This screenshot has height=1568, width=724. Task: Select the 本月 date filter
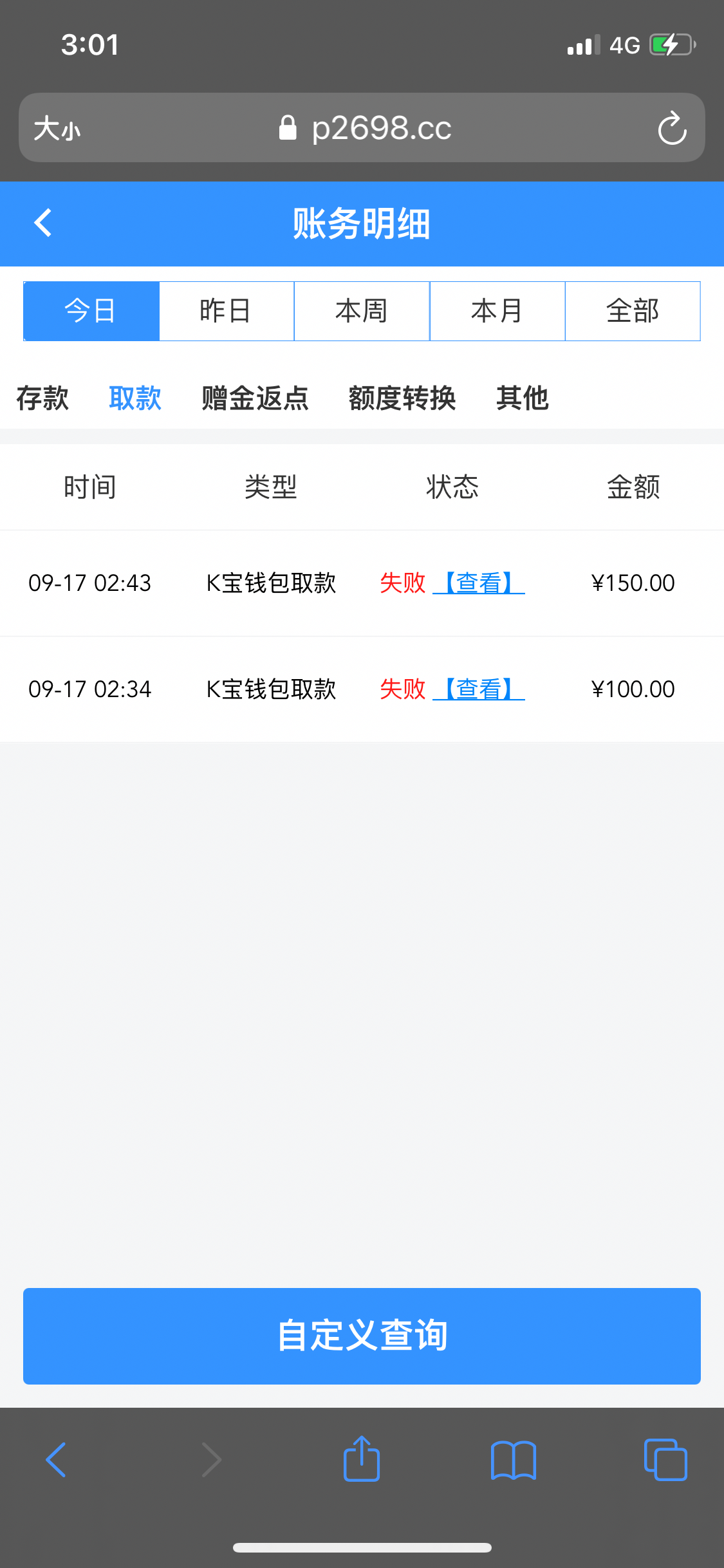(497, 310)
